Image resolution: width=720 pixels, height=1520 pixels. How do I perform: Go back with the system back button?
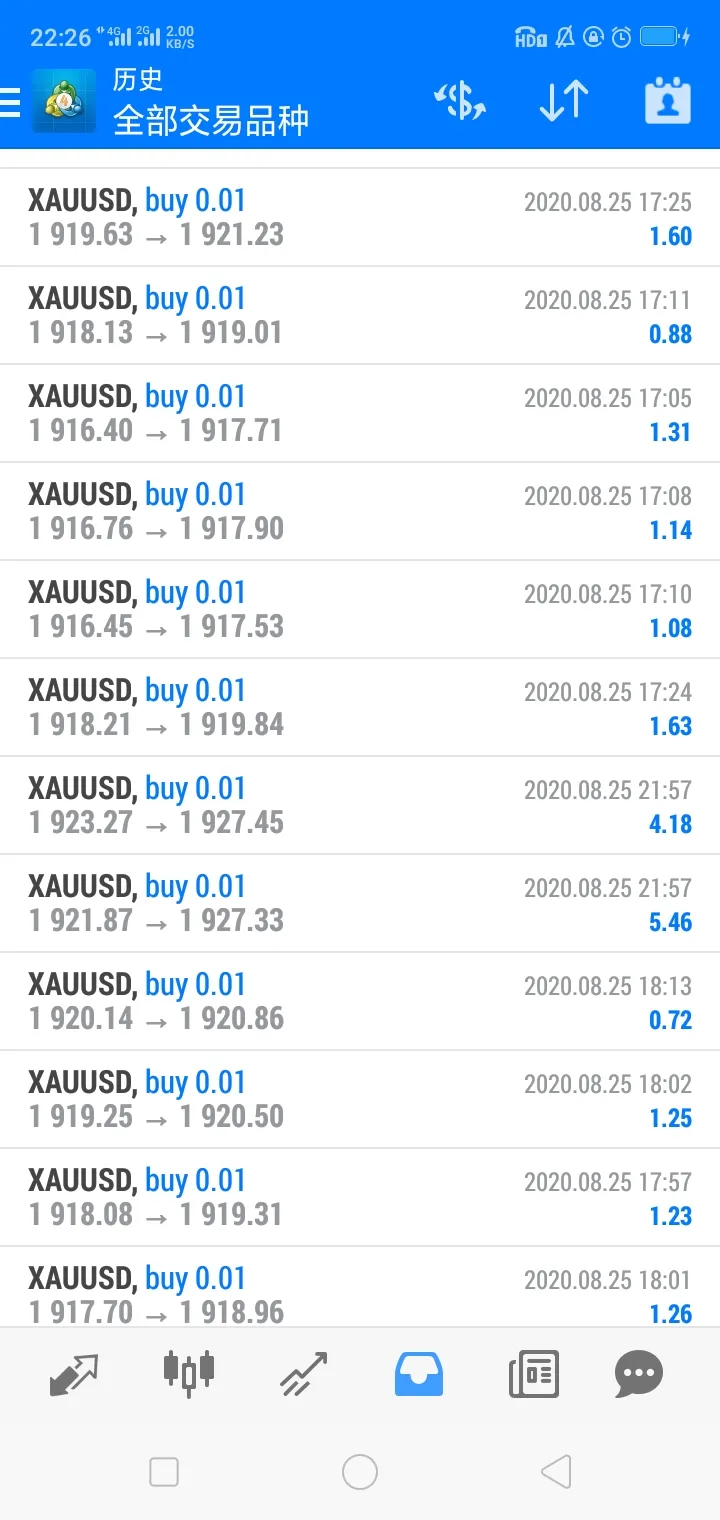pyautogui.click(x=556, y=1472)
